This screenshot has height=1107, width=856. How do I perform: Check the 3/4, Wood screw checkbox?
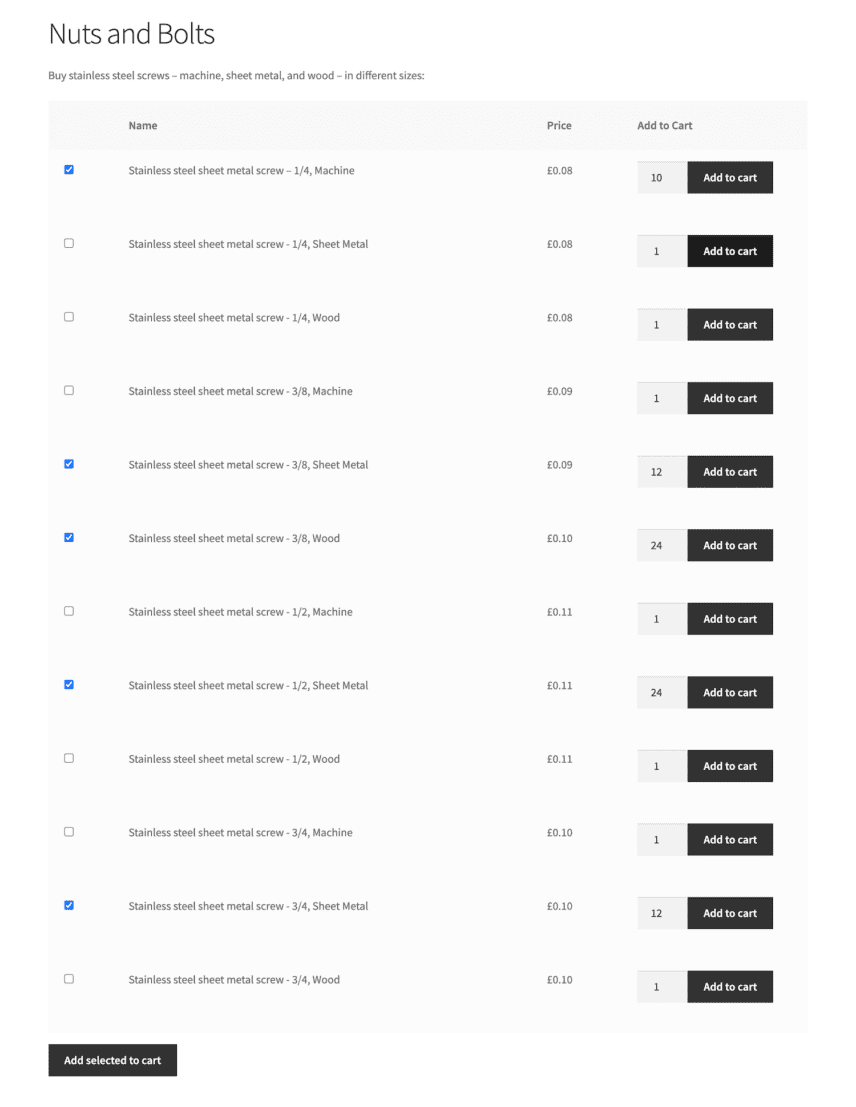(x=69, y=979)
